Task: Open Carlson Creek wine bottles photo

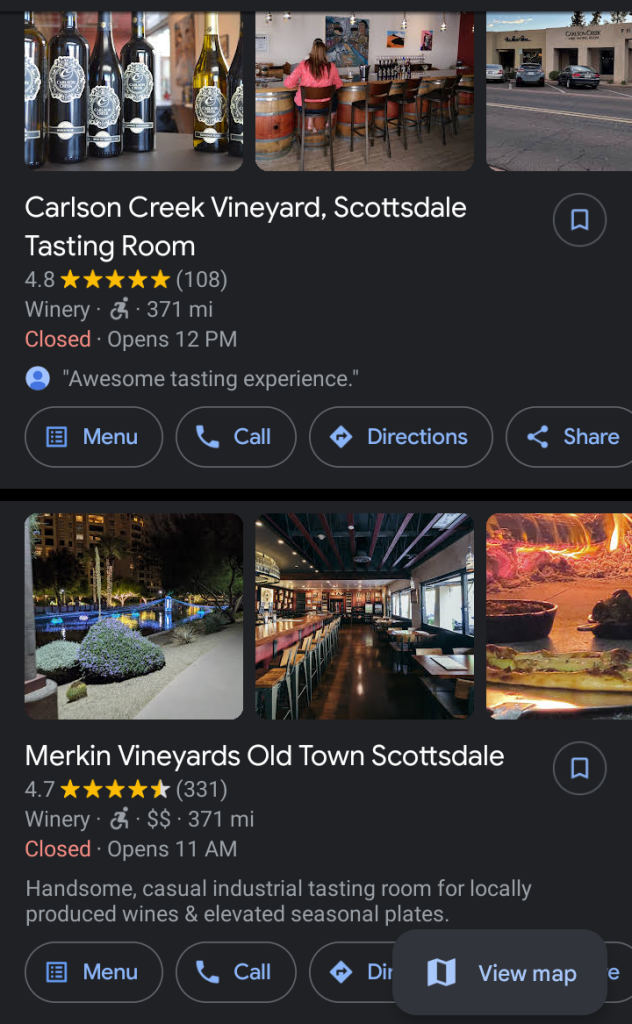Action: (x=133, y=90)
